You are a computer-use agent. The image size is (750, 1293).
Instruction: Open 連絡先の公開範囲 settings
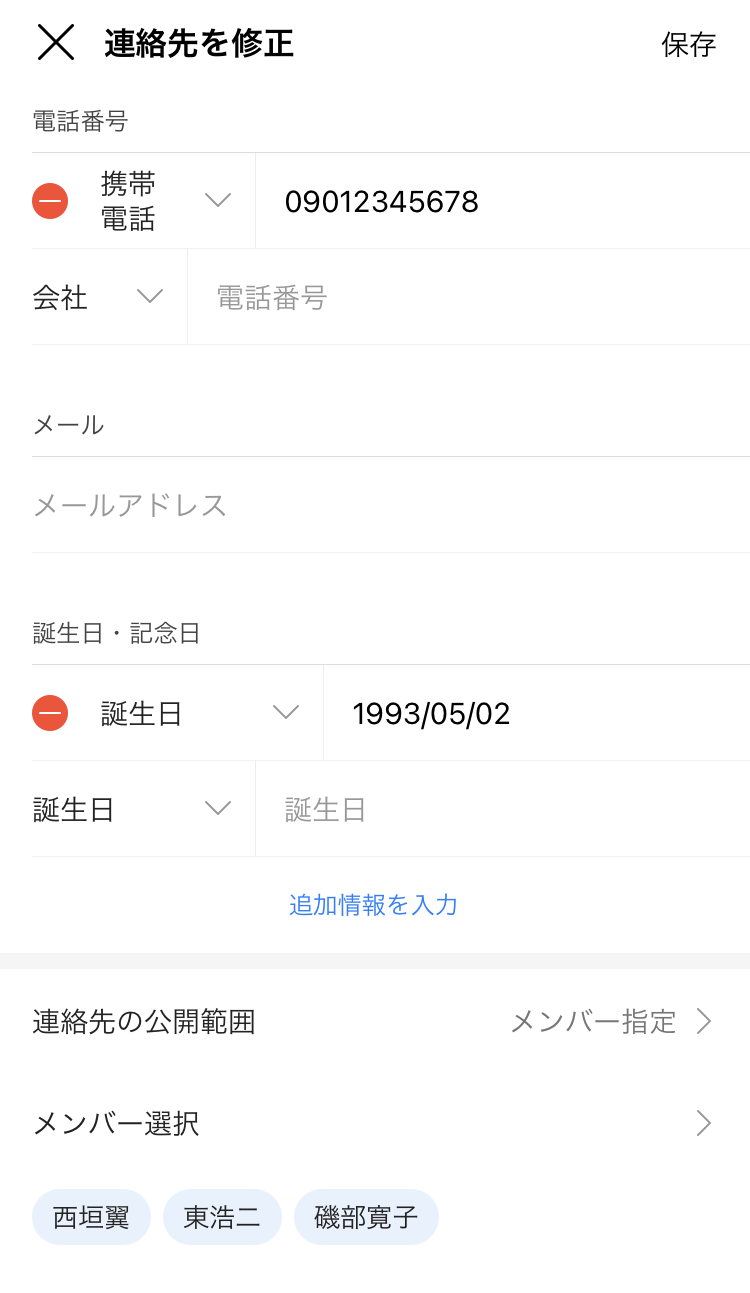point(374,1021)
